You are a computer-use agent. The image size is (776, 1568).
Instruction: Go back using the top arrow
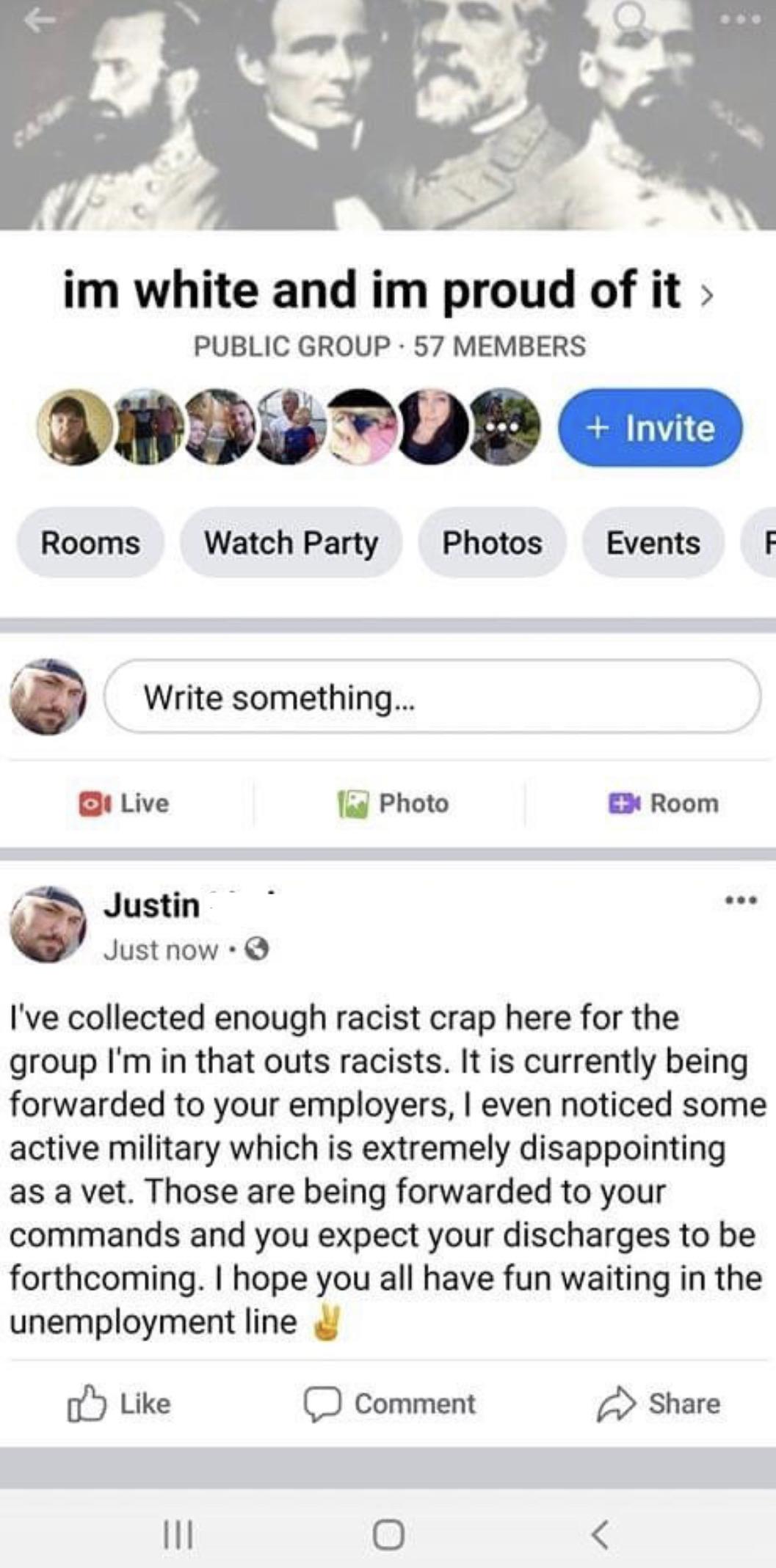tap(38, 21)
